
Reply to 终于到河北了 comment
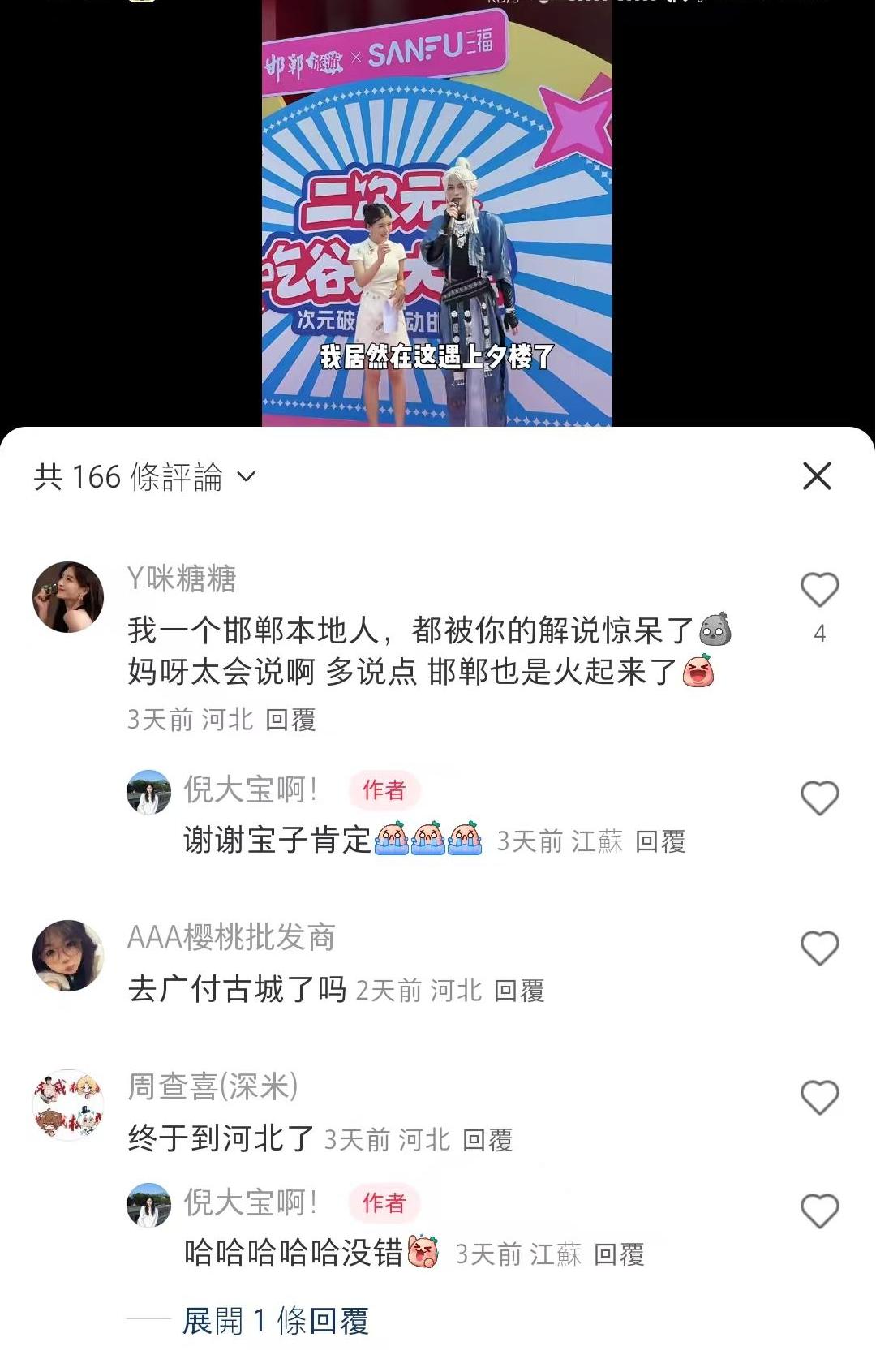click(487, 1140)
